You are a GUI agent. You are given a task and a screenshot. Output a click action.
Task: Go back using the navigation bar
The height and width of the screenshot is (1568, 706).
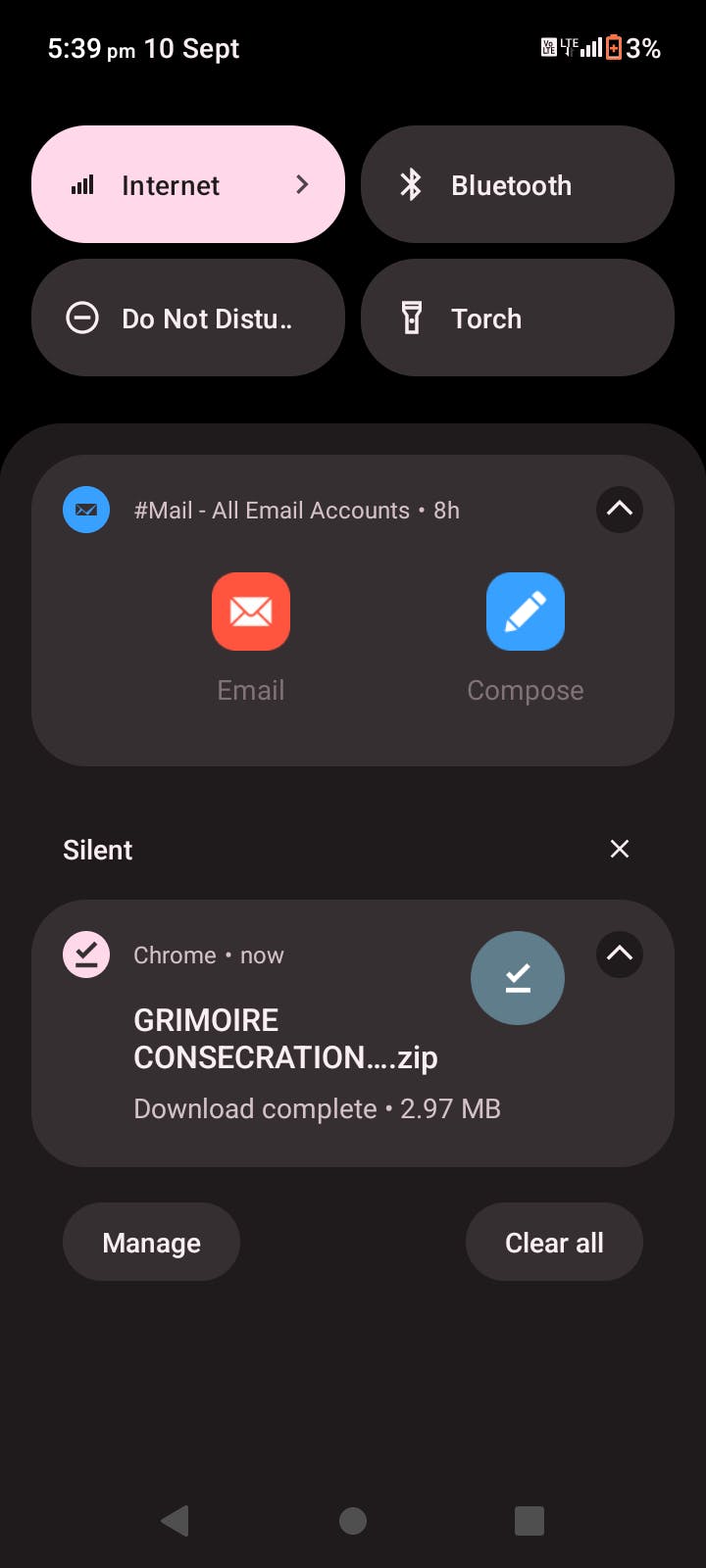176,1521
